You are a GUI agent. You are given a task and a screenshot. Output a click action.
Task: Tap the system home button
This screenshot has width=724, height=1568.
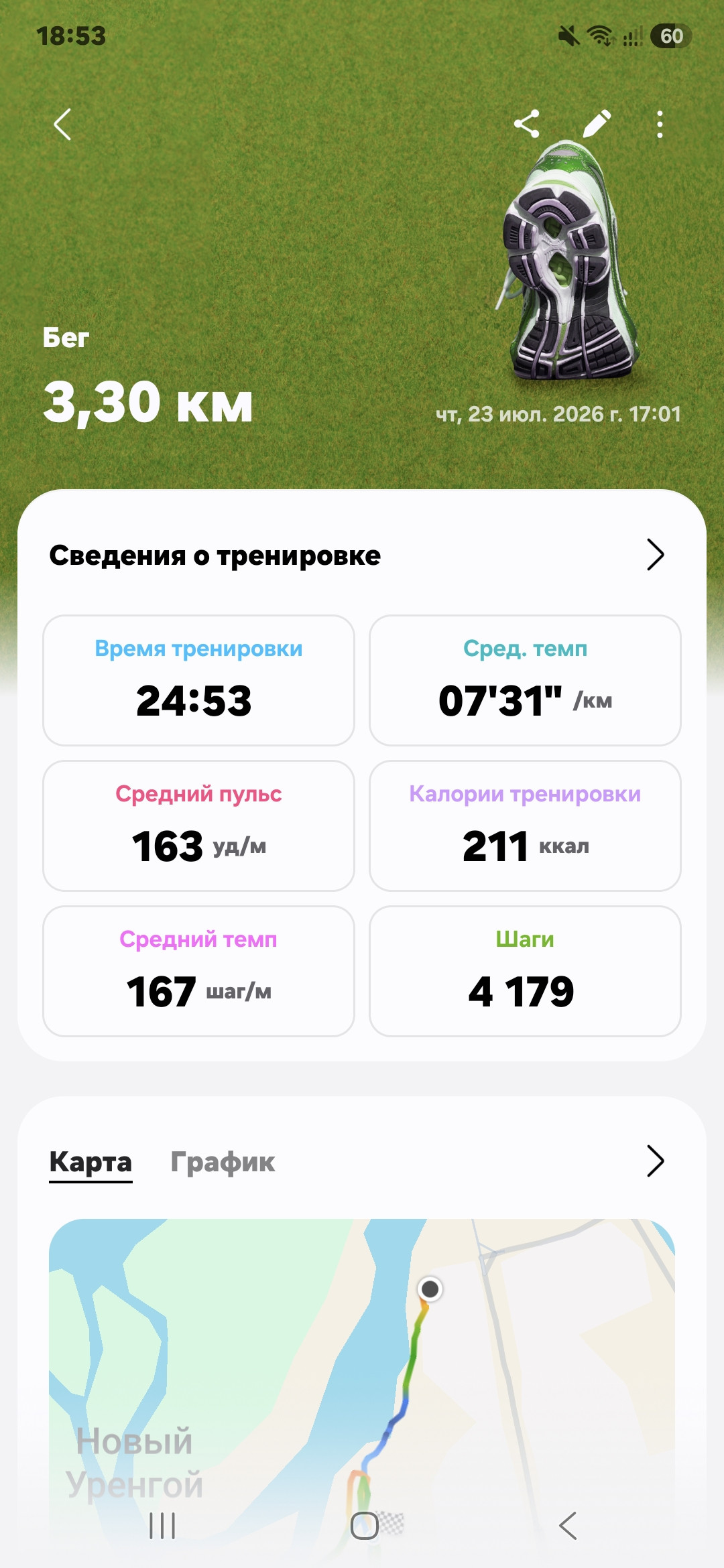pos(365,1526)
